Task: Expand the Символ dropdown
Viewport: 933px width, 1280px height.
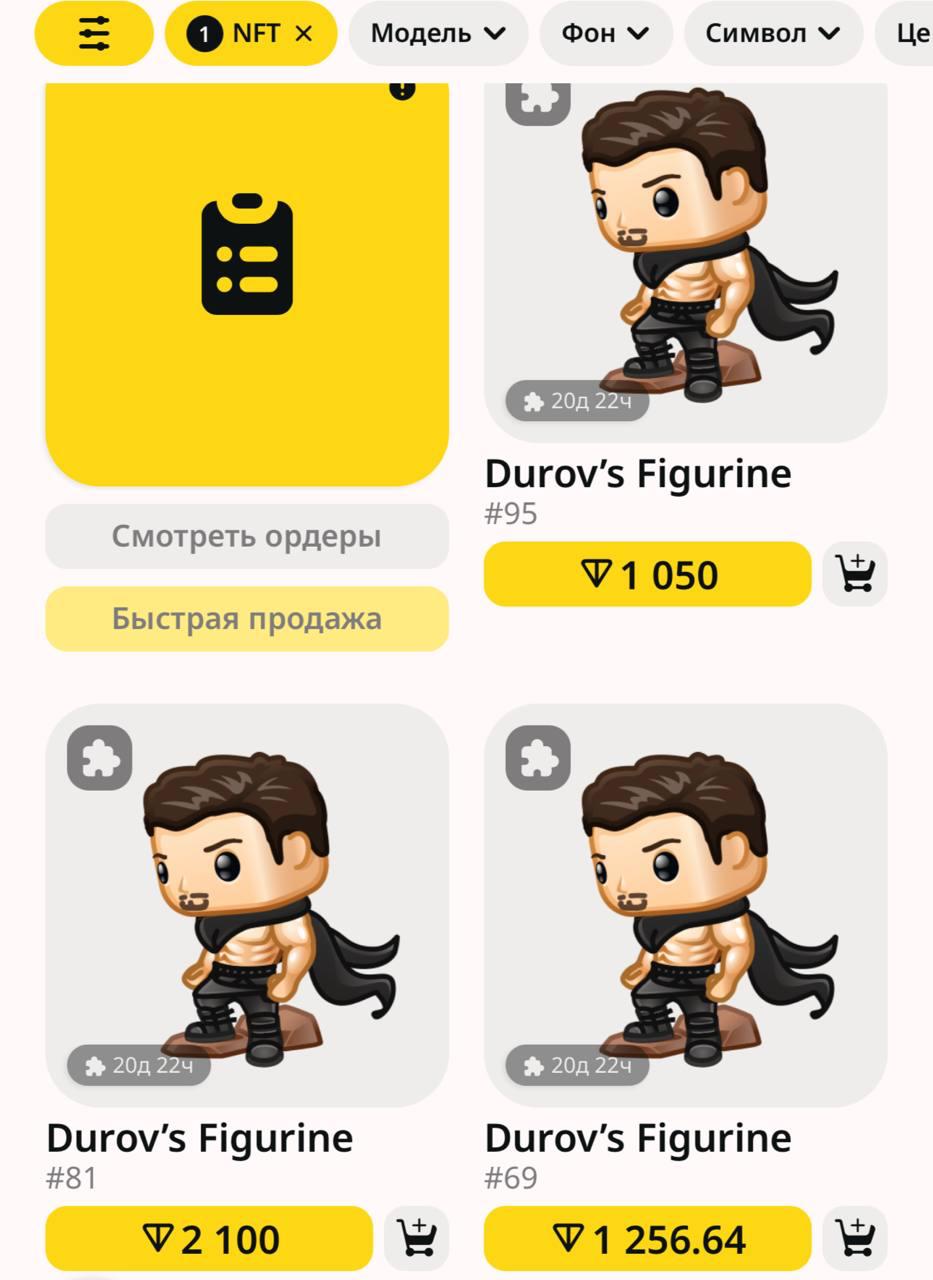Action: pyautogui.click(x=772, y=34)
